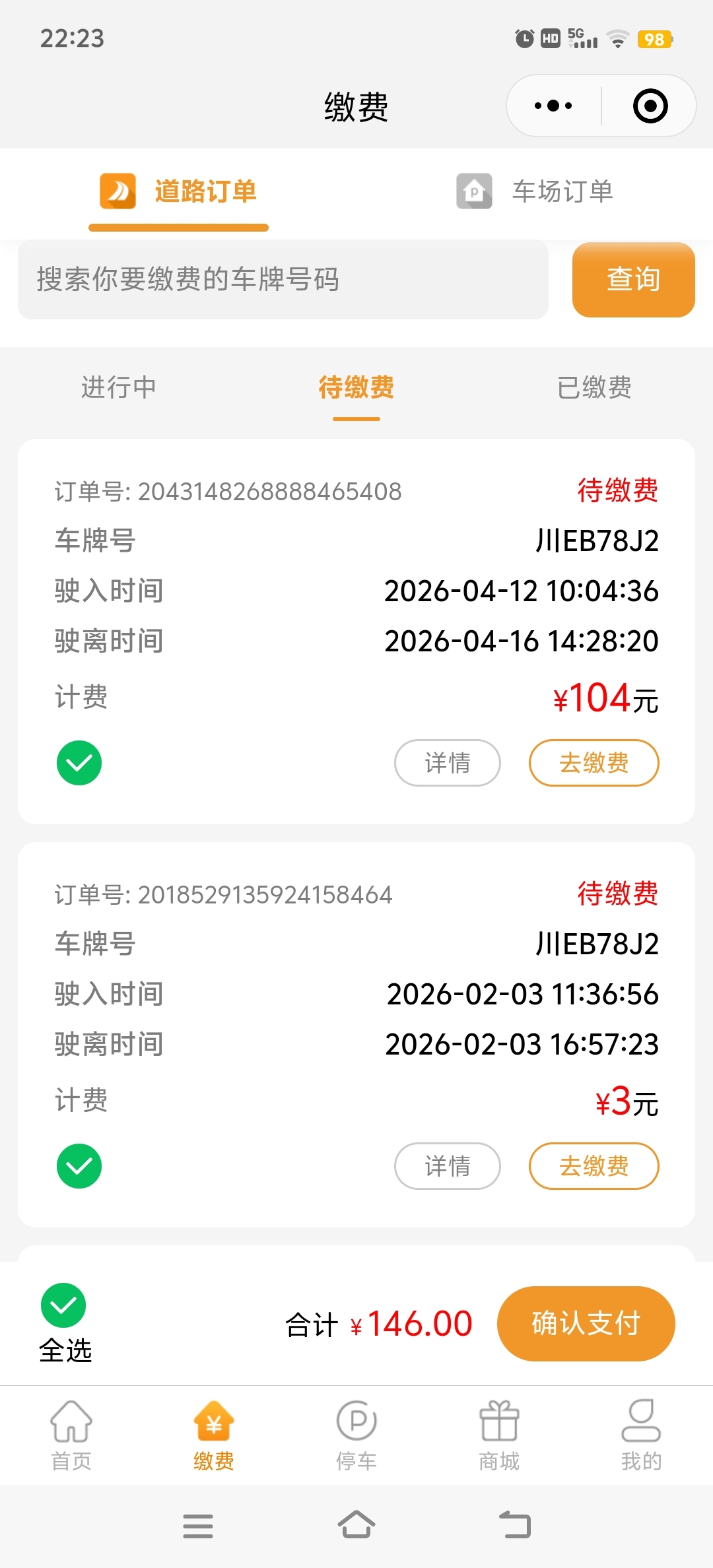View 详情 for the ¥3 order
Viewport: 713px width, 1568px height.
(448, 1166)
